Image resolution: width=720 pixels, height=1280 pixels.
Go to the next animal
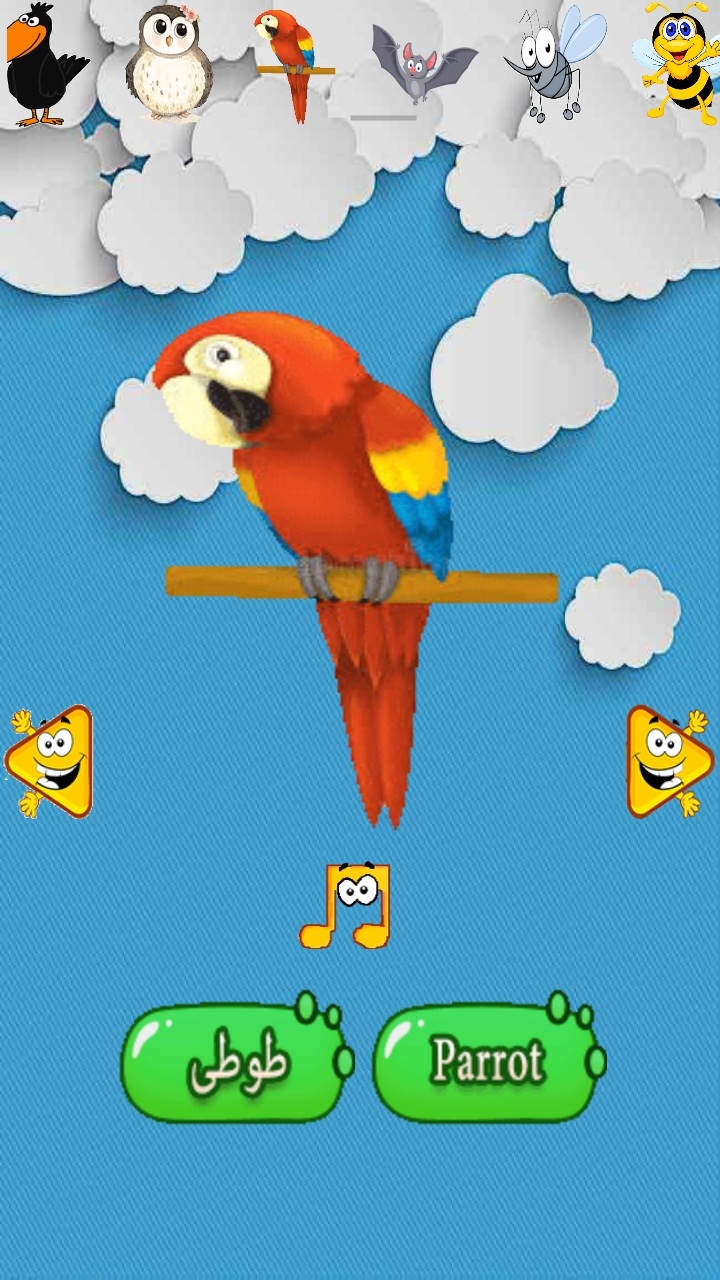[x=668, y=762]
